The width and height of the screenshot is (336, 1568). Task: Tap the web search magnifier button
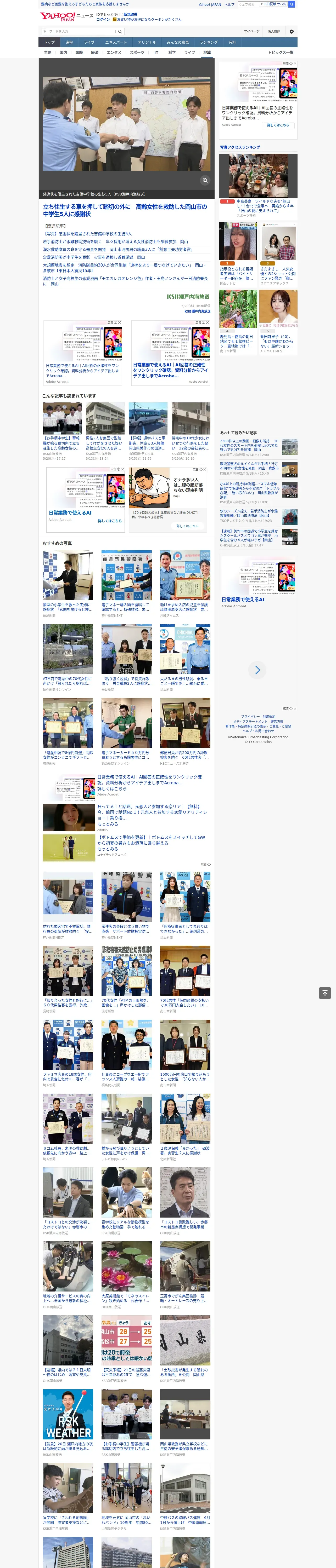pyautogui.click(x=292, y=4)
